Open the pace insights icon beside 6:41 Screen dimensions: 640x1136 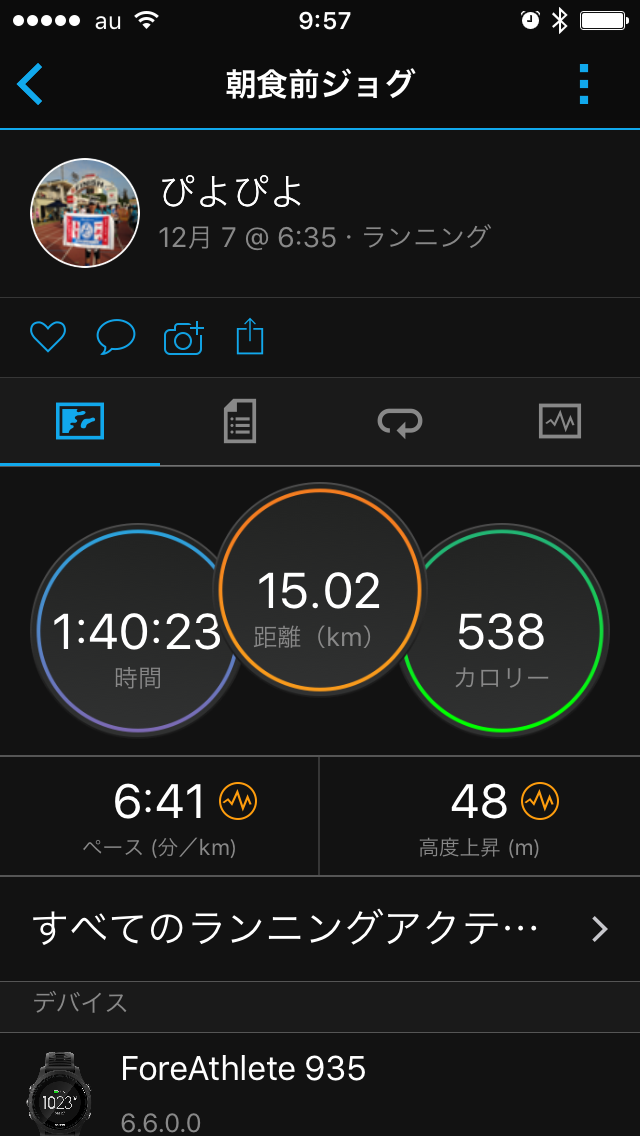(x=239, y=800)
